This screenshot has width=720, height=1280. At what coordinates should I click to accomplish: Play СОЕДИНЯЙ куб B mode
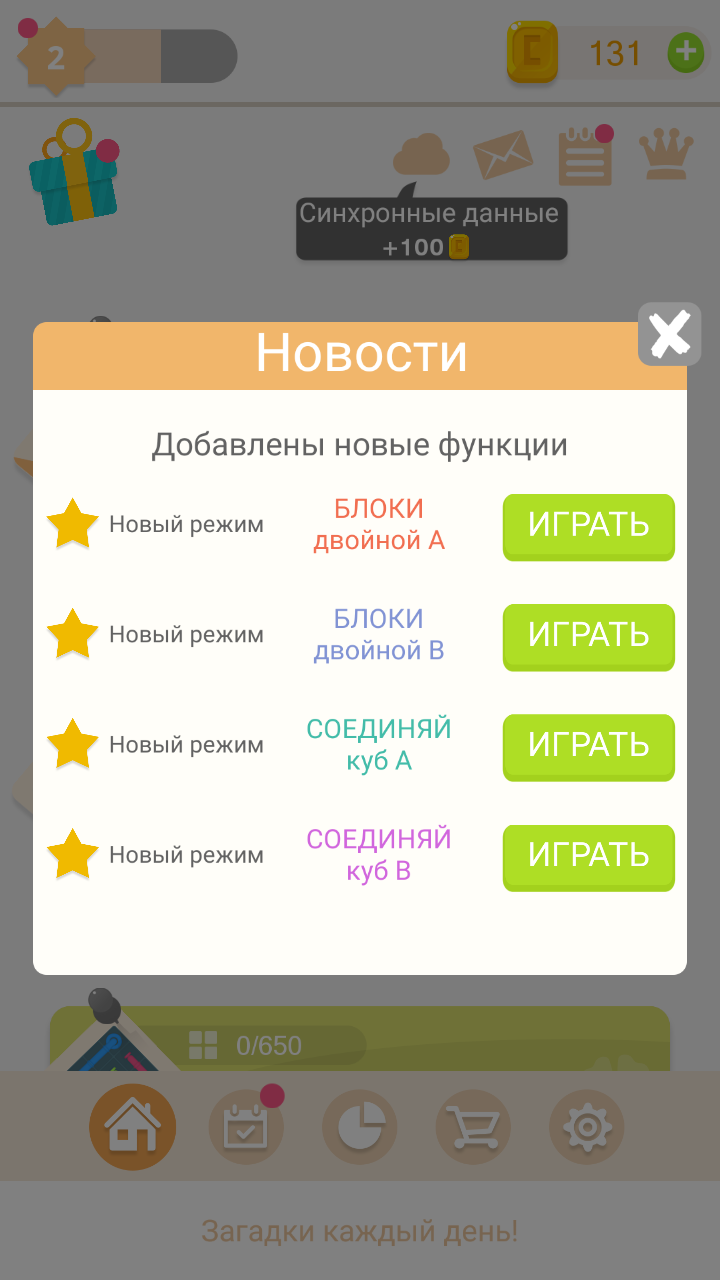click(588, 856)
